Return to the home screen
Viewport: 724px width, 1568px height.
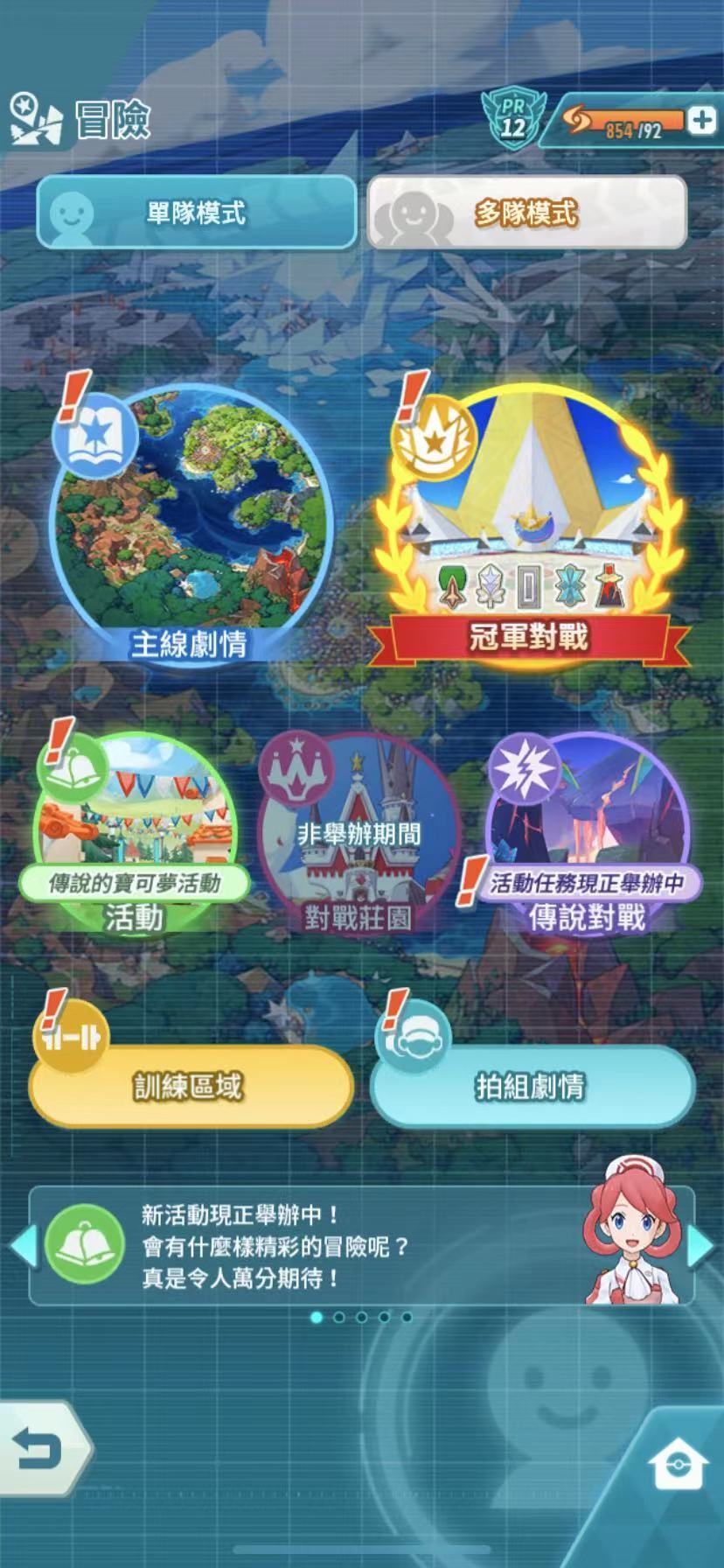(x=679, y=1465)
